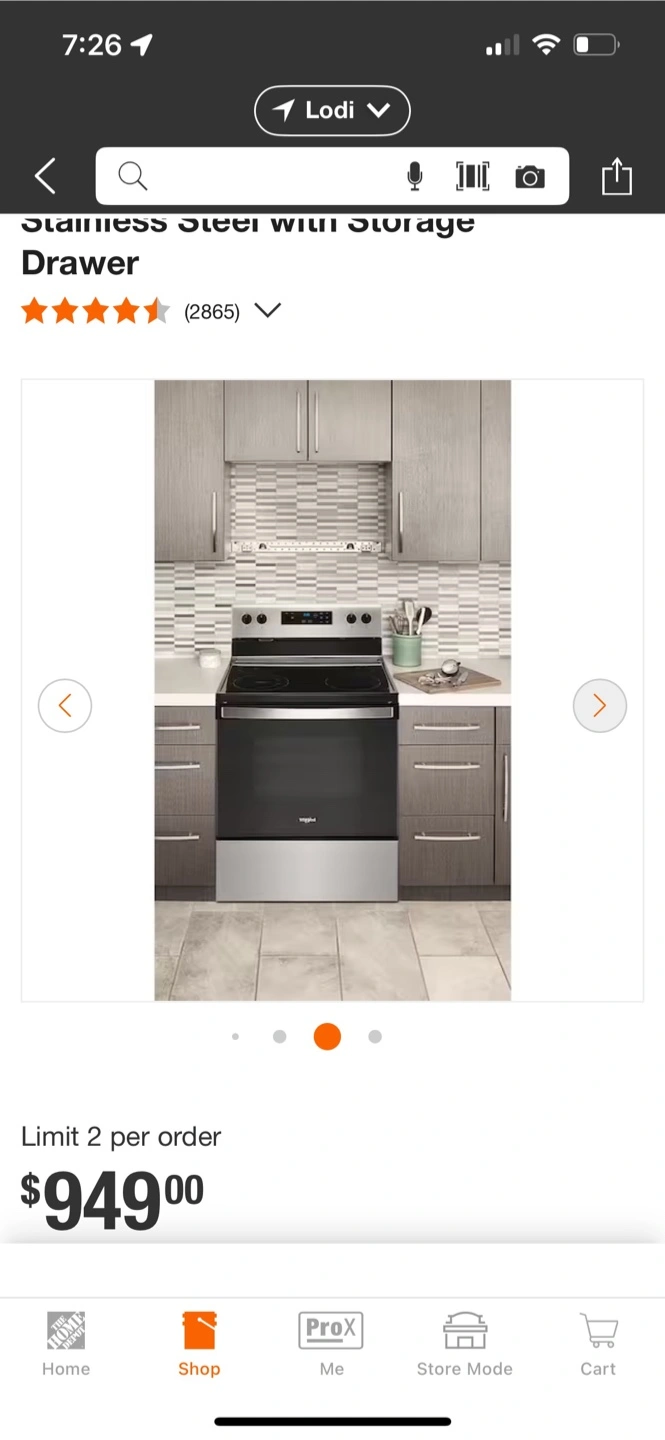Open the Cart
The width and height of the screenshot is (665, 1440).
598,1344
